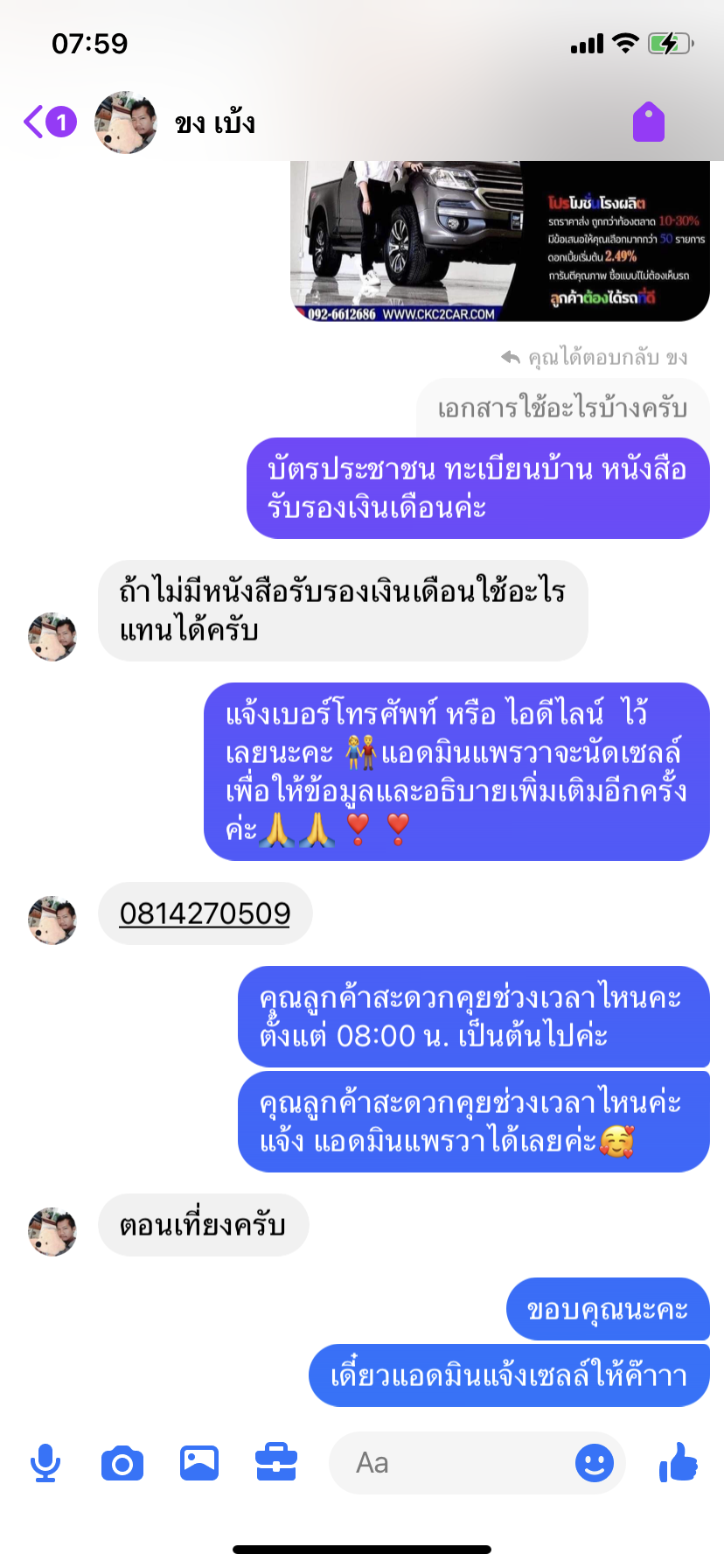
Task: Open the emoji picker smiley
Action: click(x=595, y=1463)
